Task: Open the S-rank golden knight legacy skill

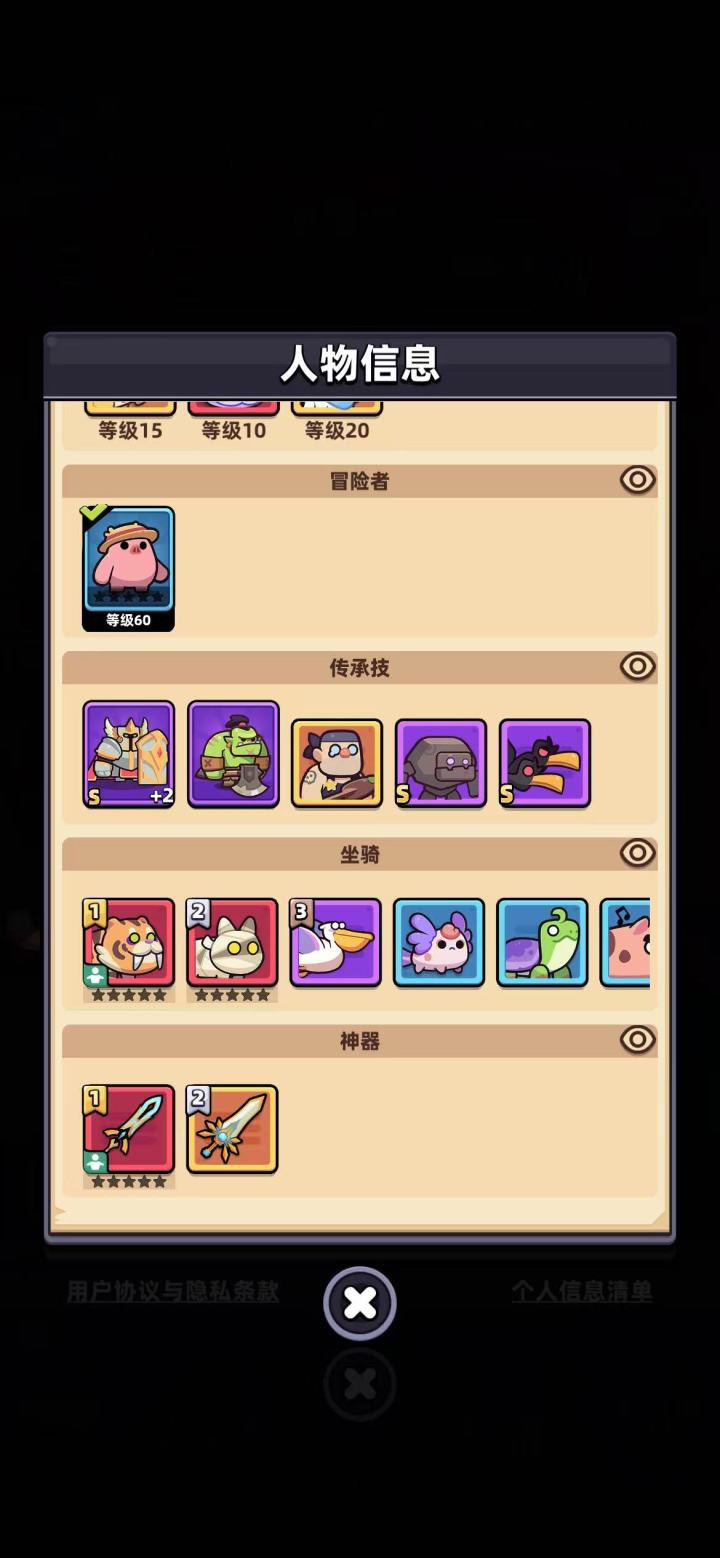Action: point(128,755)
